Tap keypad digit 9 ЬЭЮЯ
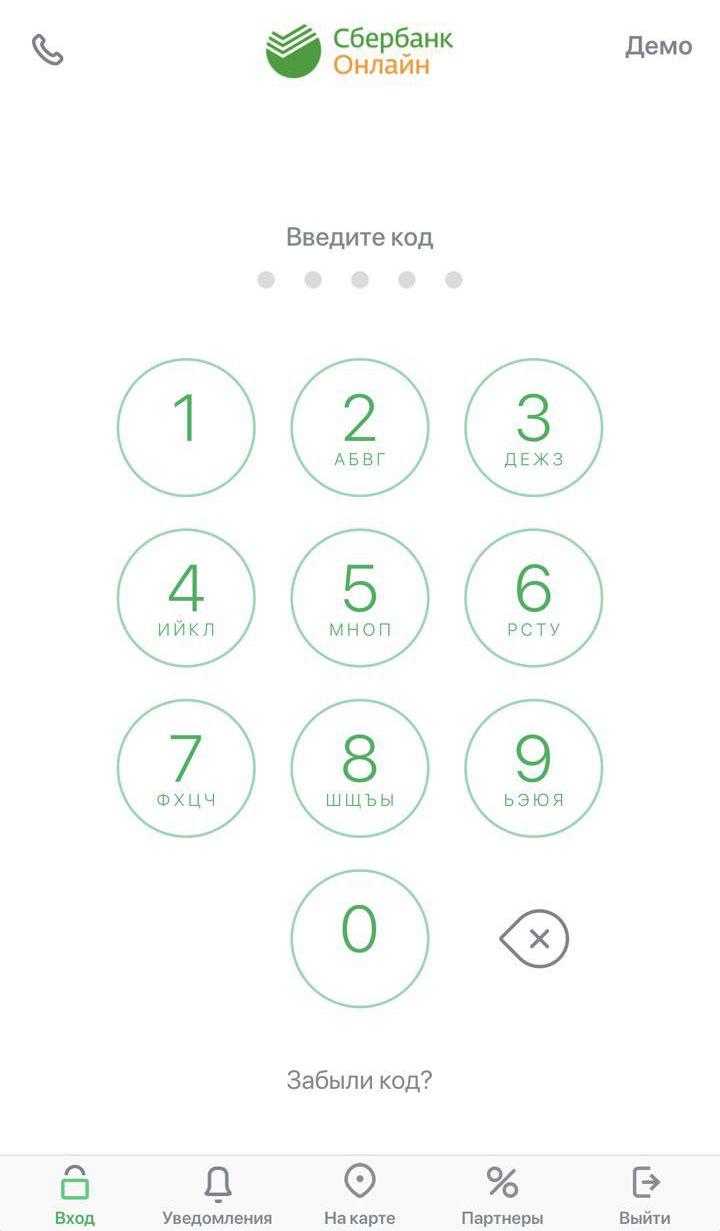 pyautogui.click(x=534, y=768)
